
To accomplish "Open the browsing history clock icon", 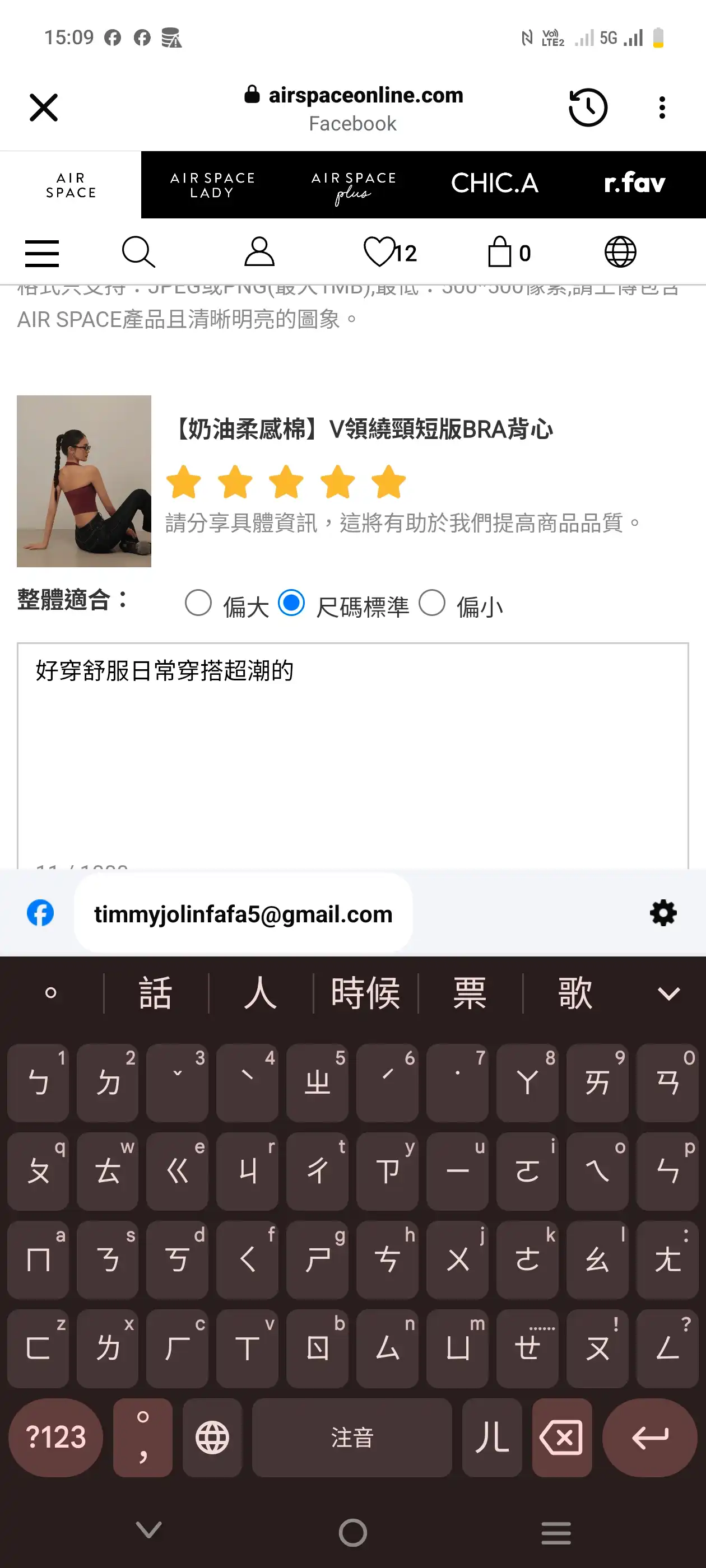I will 587,108.
